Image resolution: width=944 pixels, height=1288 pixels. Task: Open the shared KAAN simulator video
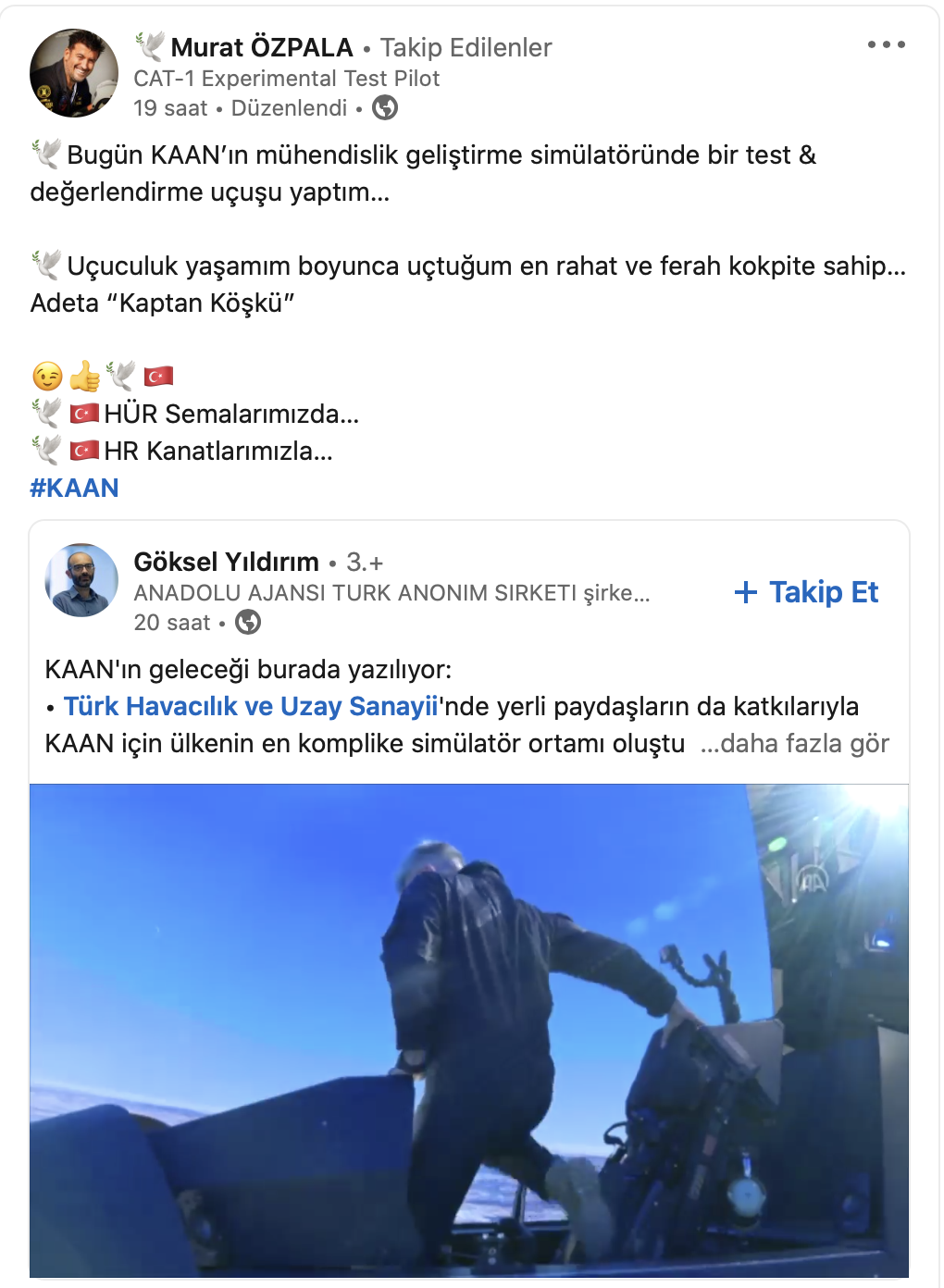pos(469,1030)
